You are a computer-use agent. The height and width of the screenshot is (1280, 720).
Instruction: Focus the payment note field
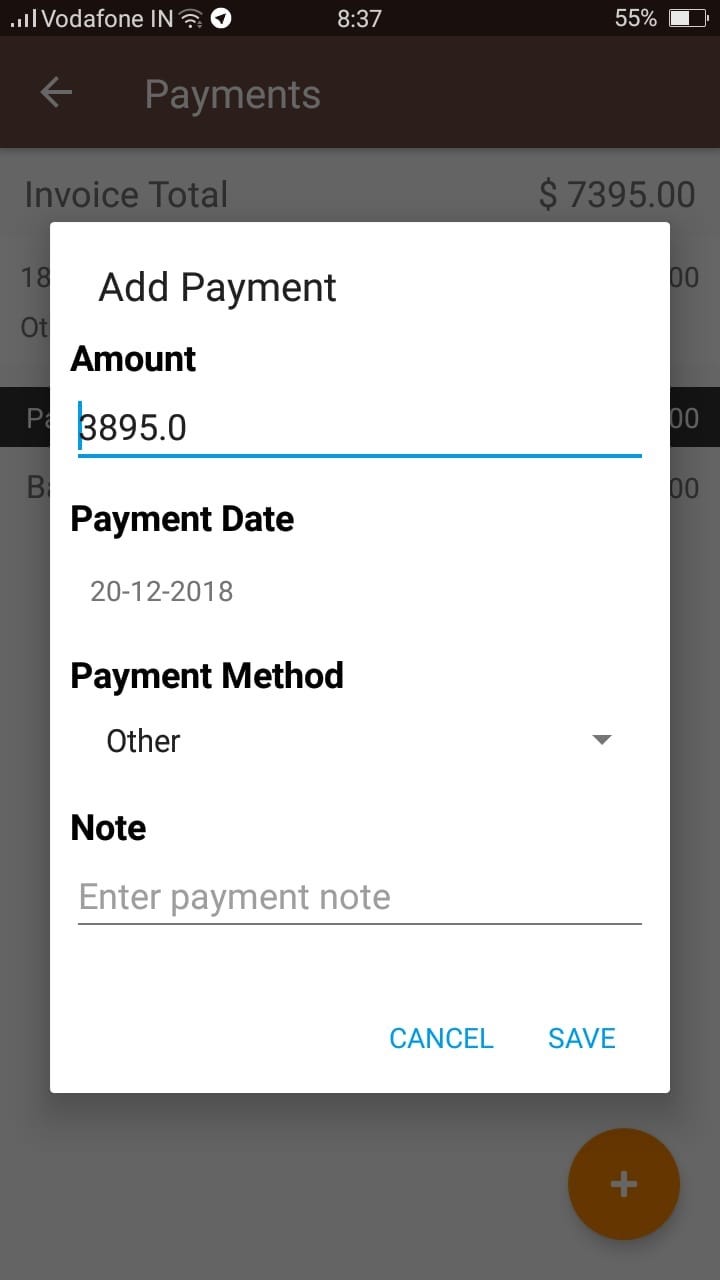tap(360, 897)
